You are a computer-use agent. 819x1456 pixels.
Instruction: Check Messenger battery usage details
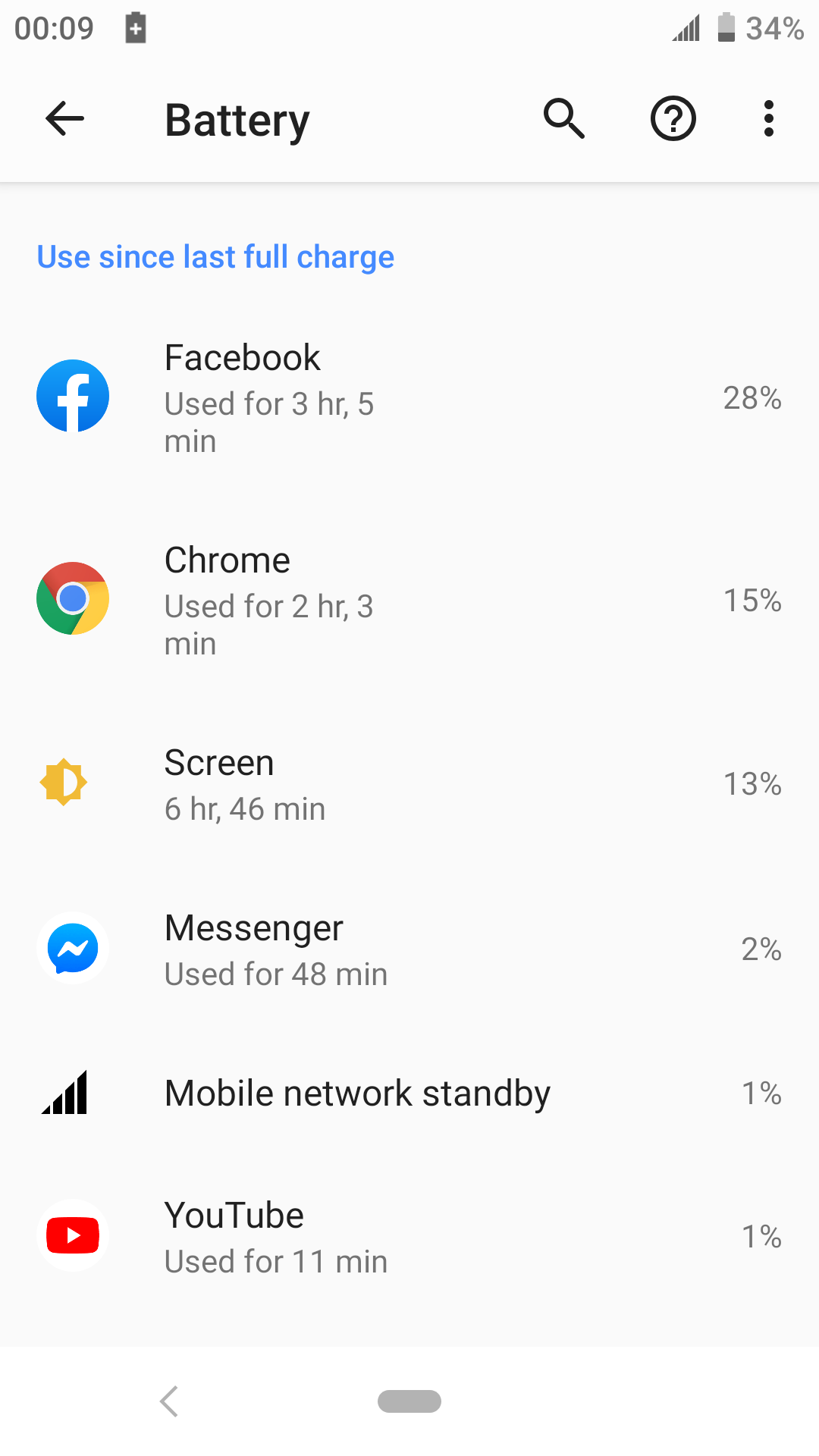[409, 949]
